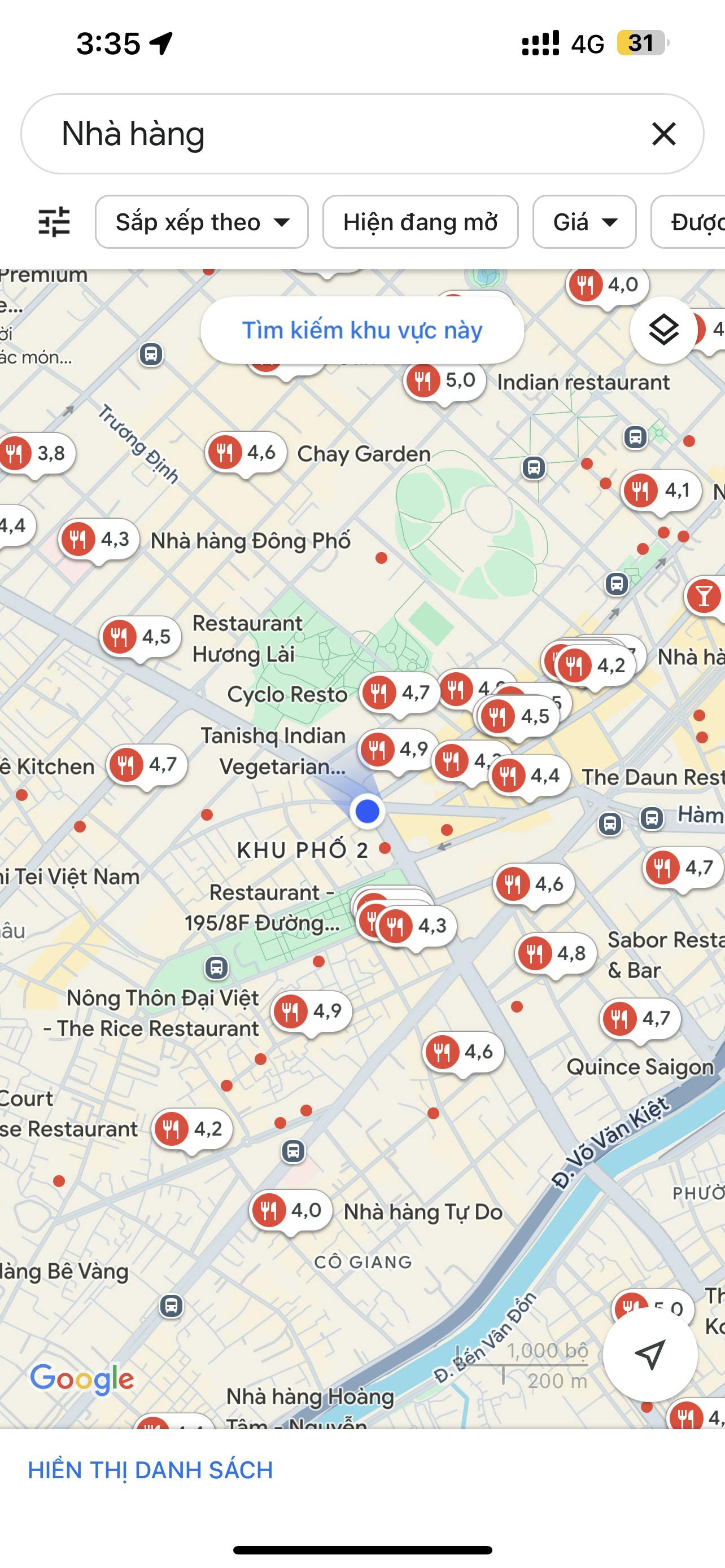The height and width of the screenshot is (1568, 725).
Task: Select the Nông Thôn Đại Việt 4,9 pin
Action: 311,1011
